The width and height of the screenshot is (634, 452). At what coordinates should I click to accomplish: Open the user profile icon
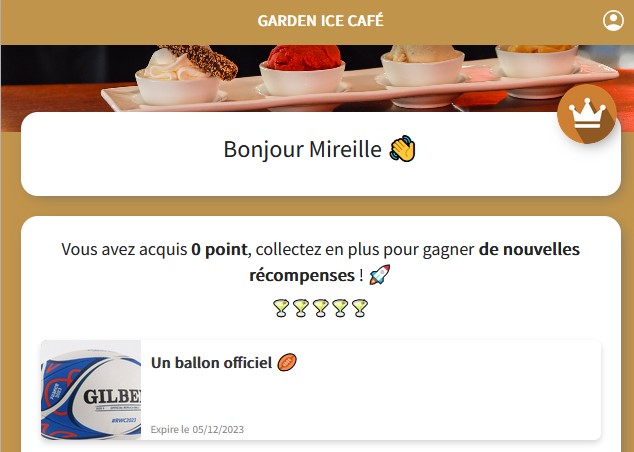613,21
